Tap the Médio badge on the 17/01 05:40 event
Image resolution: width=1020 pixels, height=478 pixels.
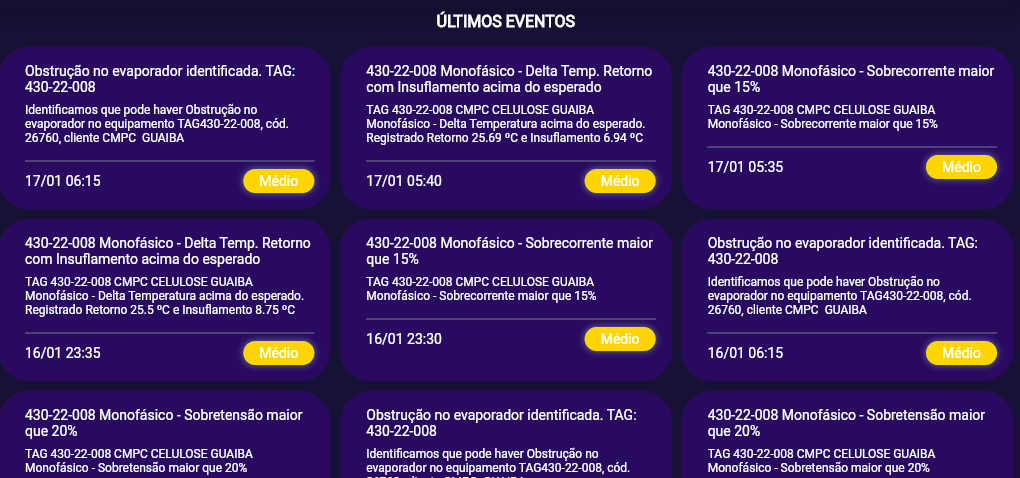[620, 181]
